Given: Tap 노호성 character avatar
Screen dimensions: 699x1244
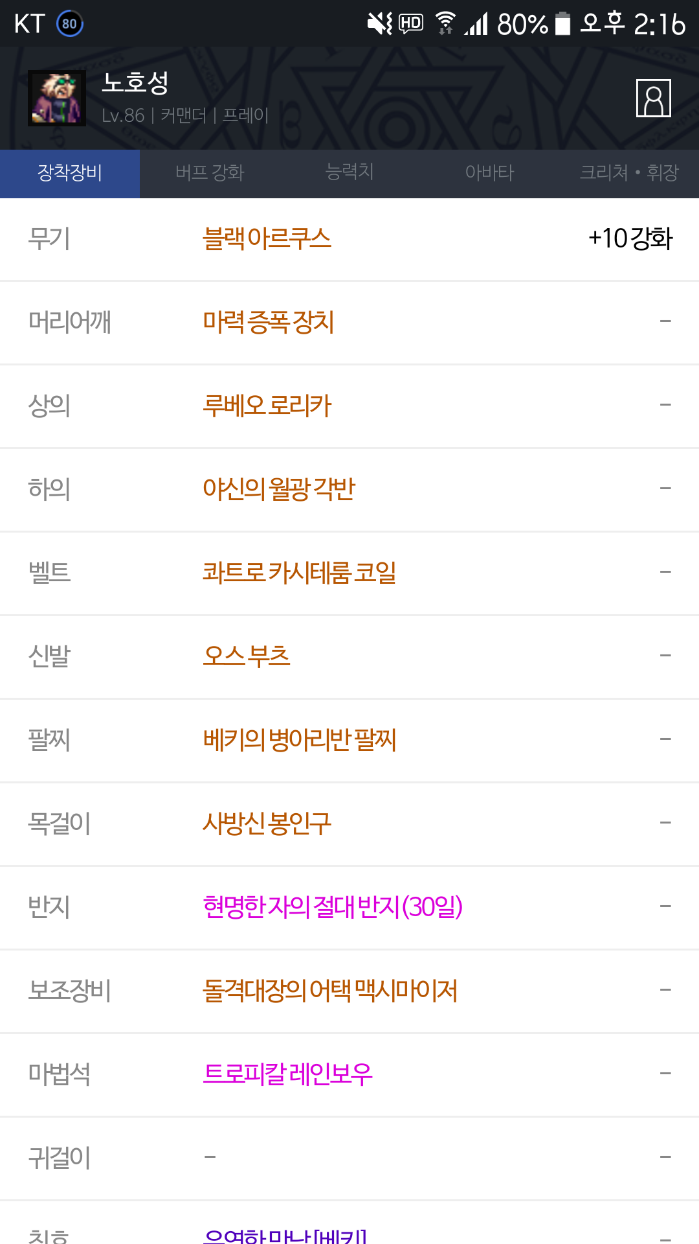Looking at the screenshot, I should point(56,98).
